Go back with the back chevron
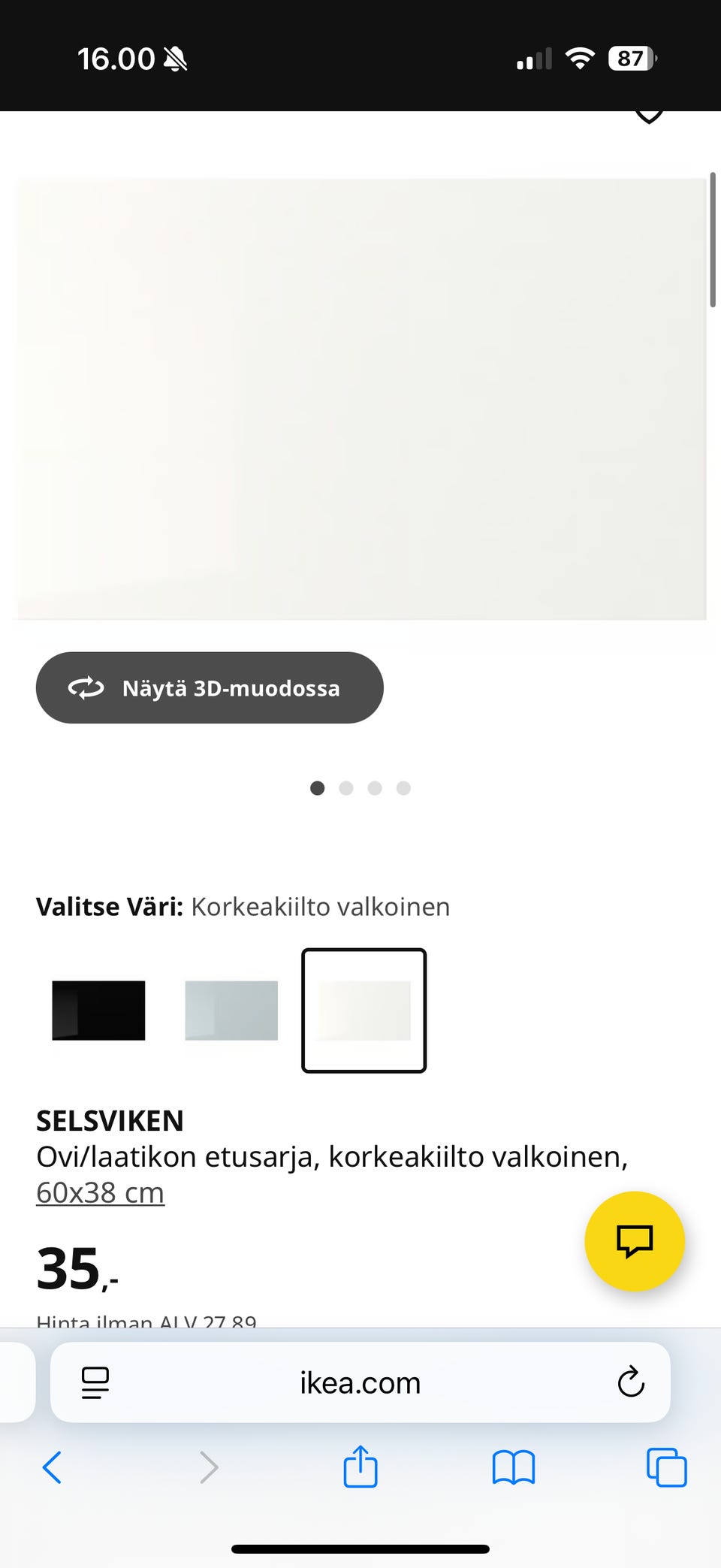 (x=53, y=1467)
